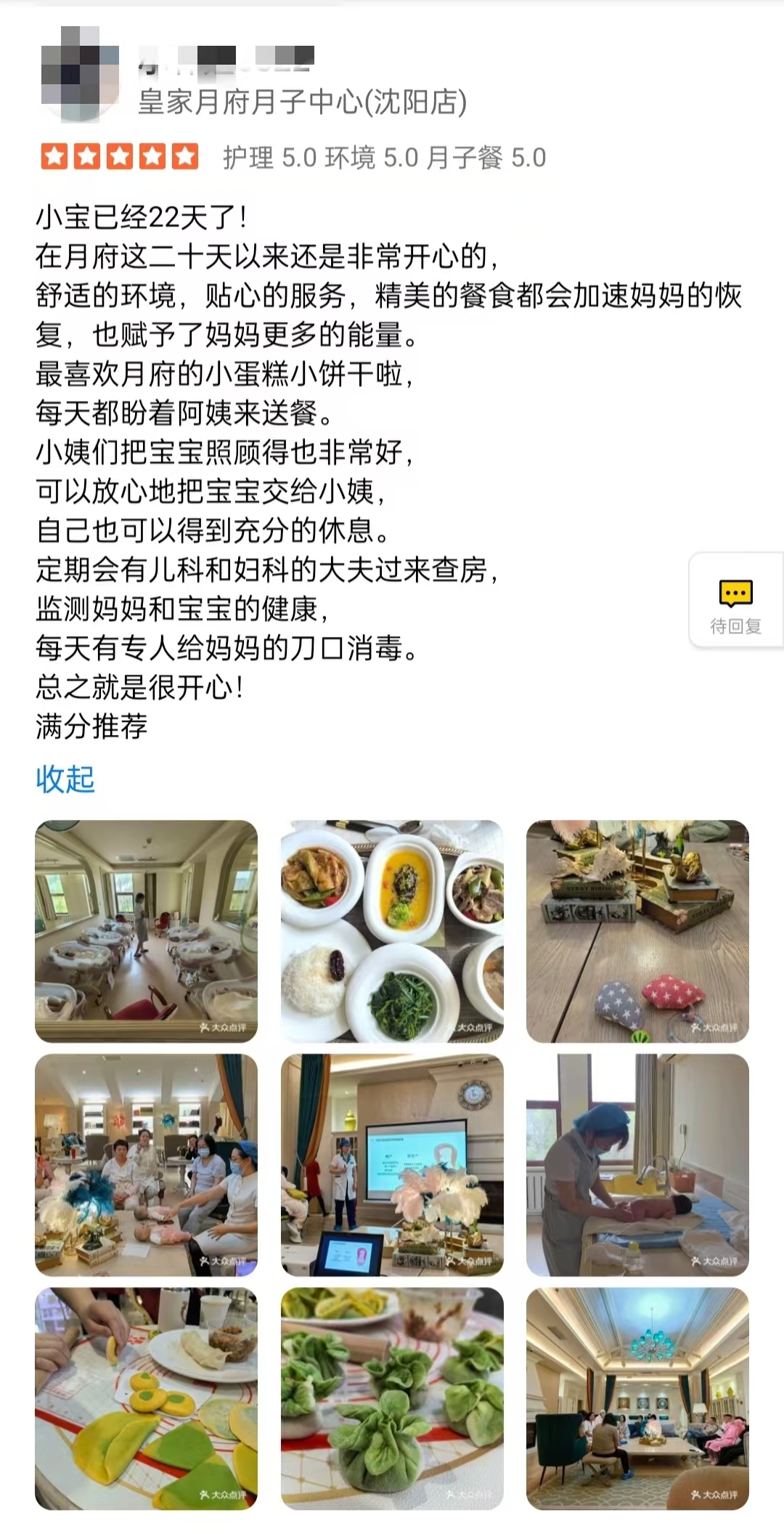Open 皇家月府月子中心(沈阳店) store page
Viewport: 784px width, 1534px height.
pyautogui.click(x=302, y=102)
